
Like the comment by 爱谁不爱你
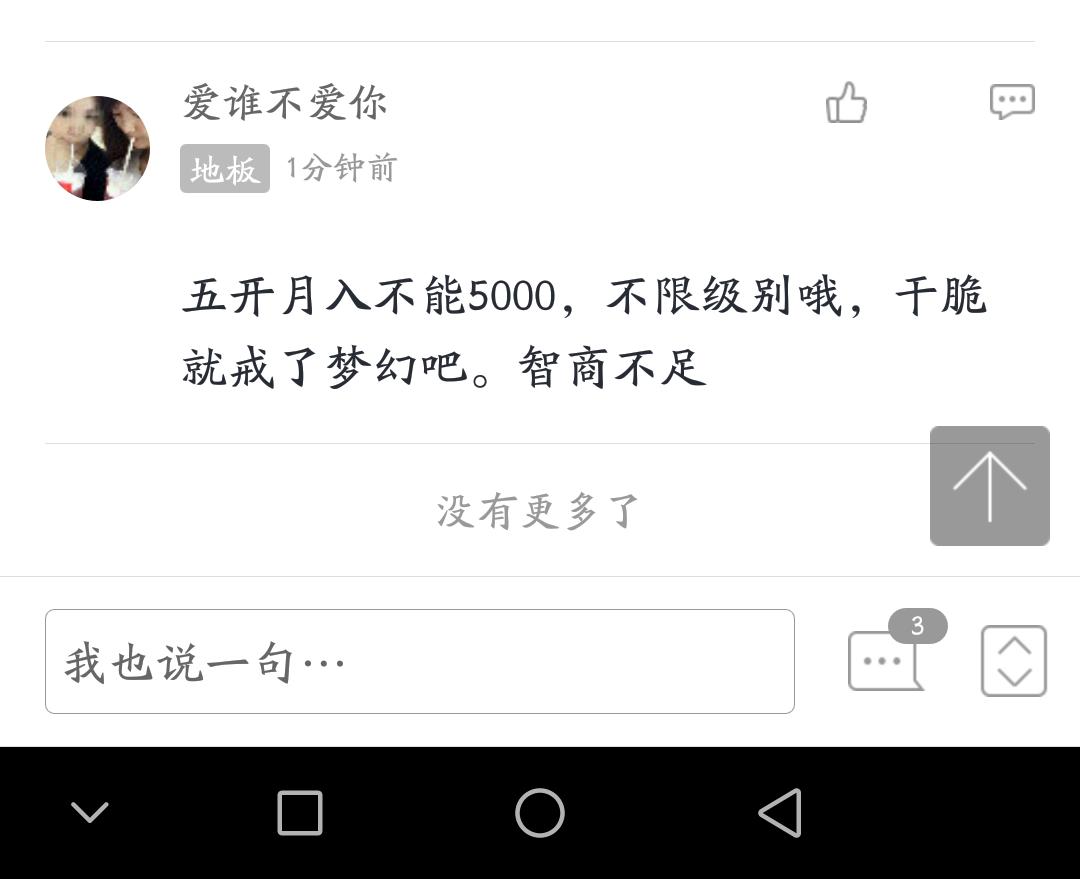tap(846, 102)
